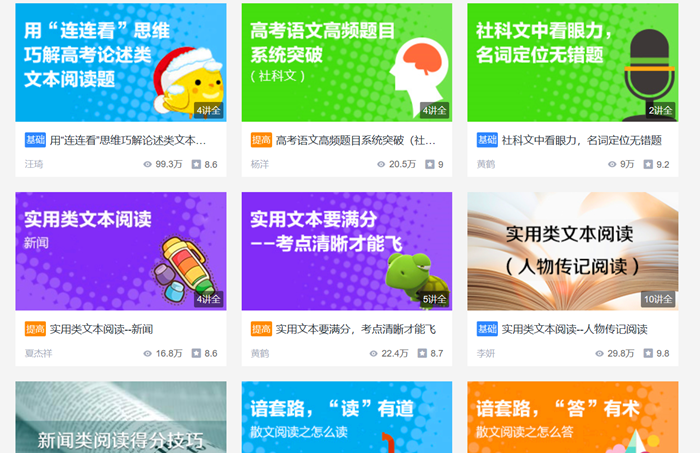Open 社科文中看眼力，名词定位无错题 course
Image resolution: width=700 pixels, height=453 pixels.
[572, 62]
